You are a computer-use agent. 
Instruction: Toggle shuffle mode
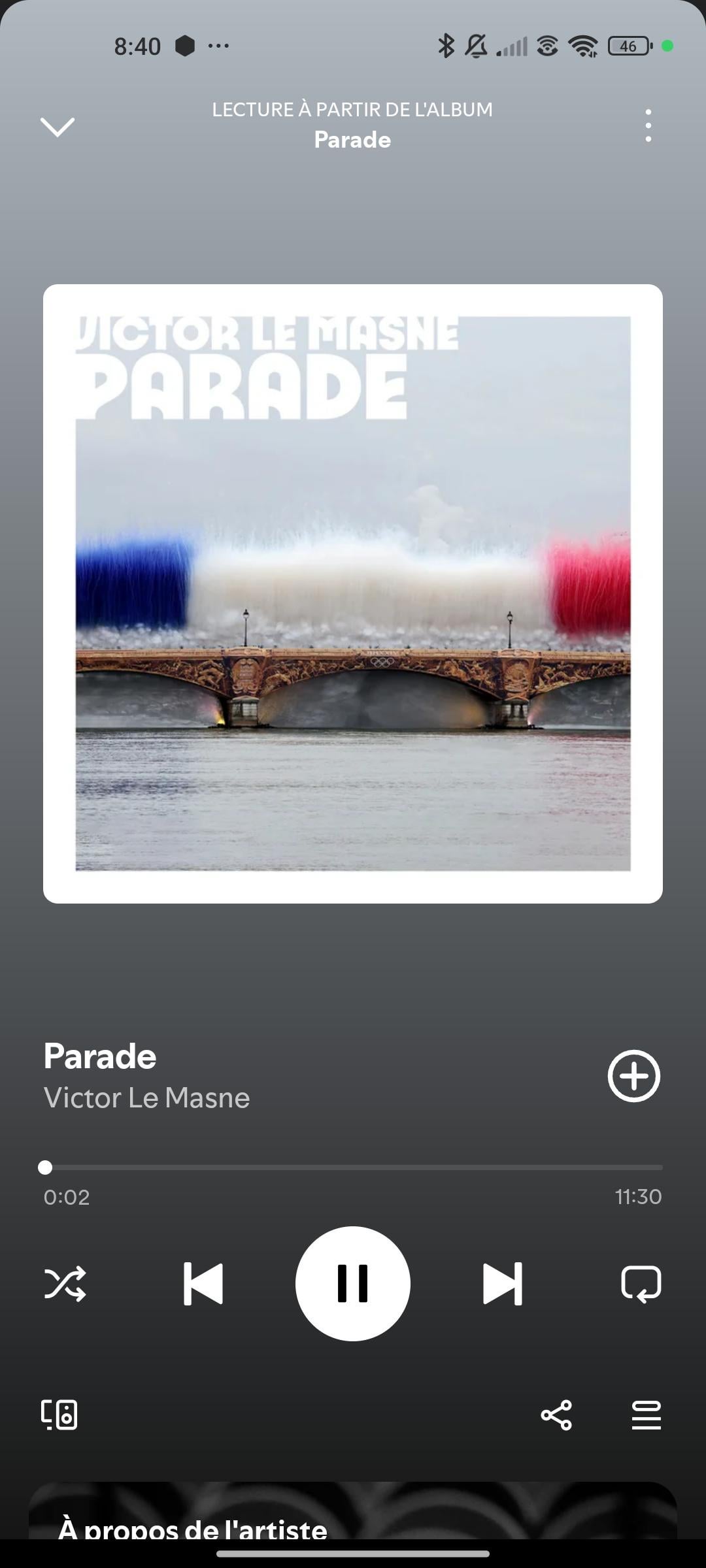click(x=65, y=1284)
